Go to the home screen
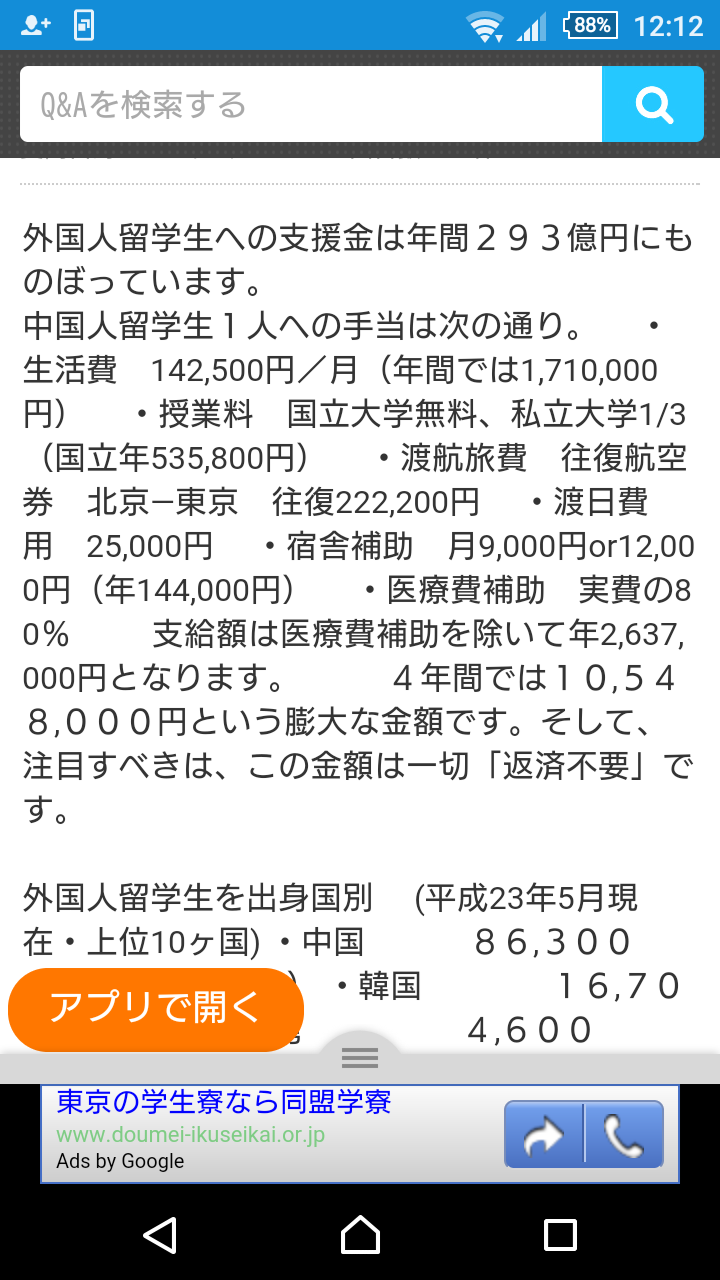 click(x=360, y=1235)
